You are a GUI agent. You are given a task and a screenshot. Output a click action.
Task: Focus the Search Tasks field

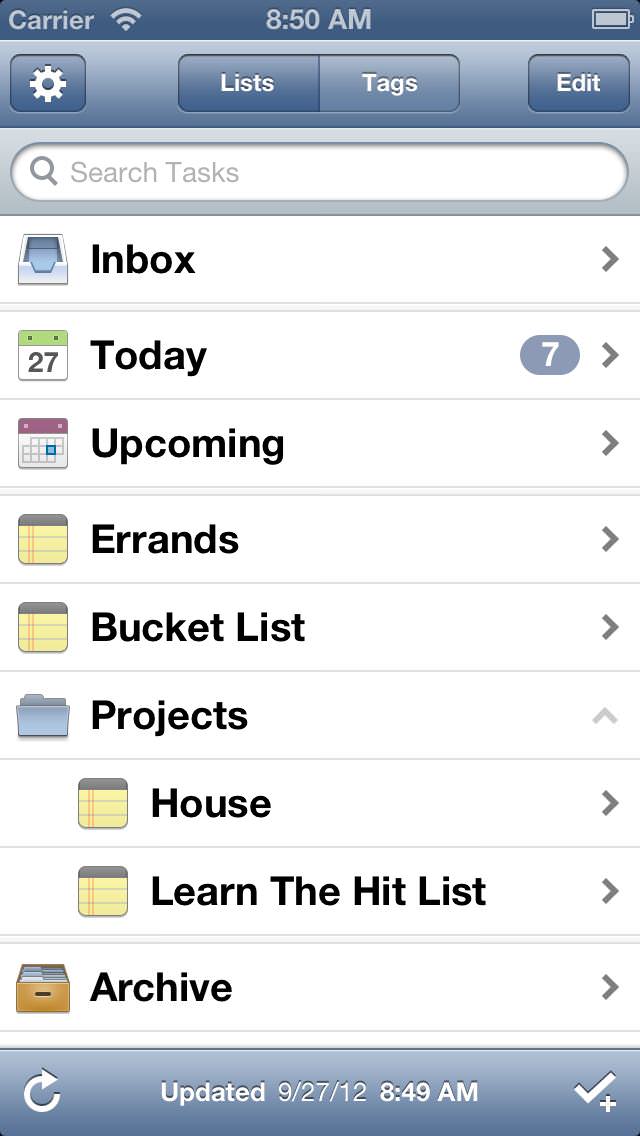point(320,172)
